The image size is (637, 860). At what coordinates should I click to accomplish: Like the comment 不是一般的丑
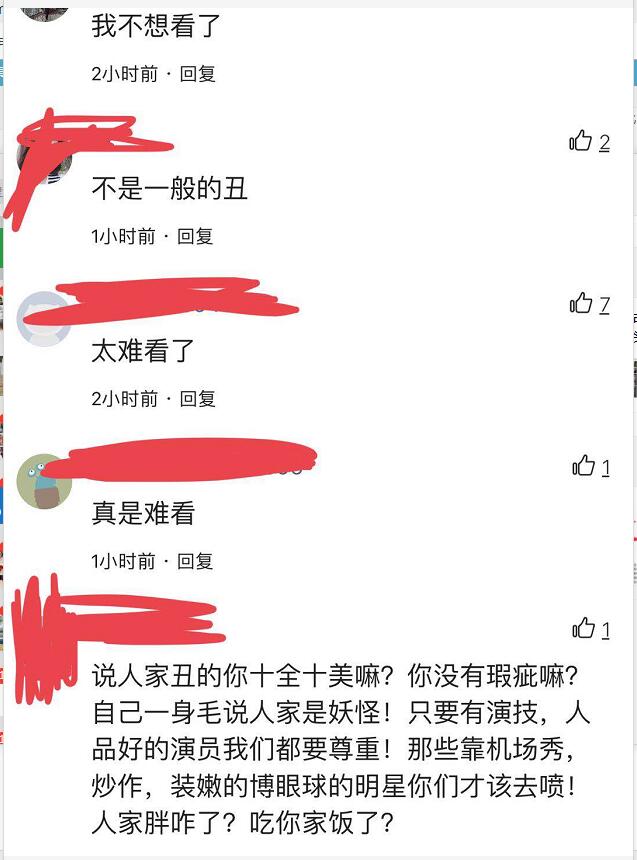pos(581,142)
